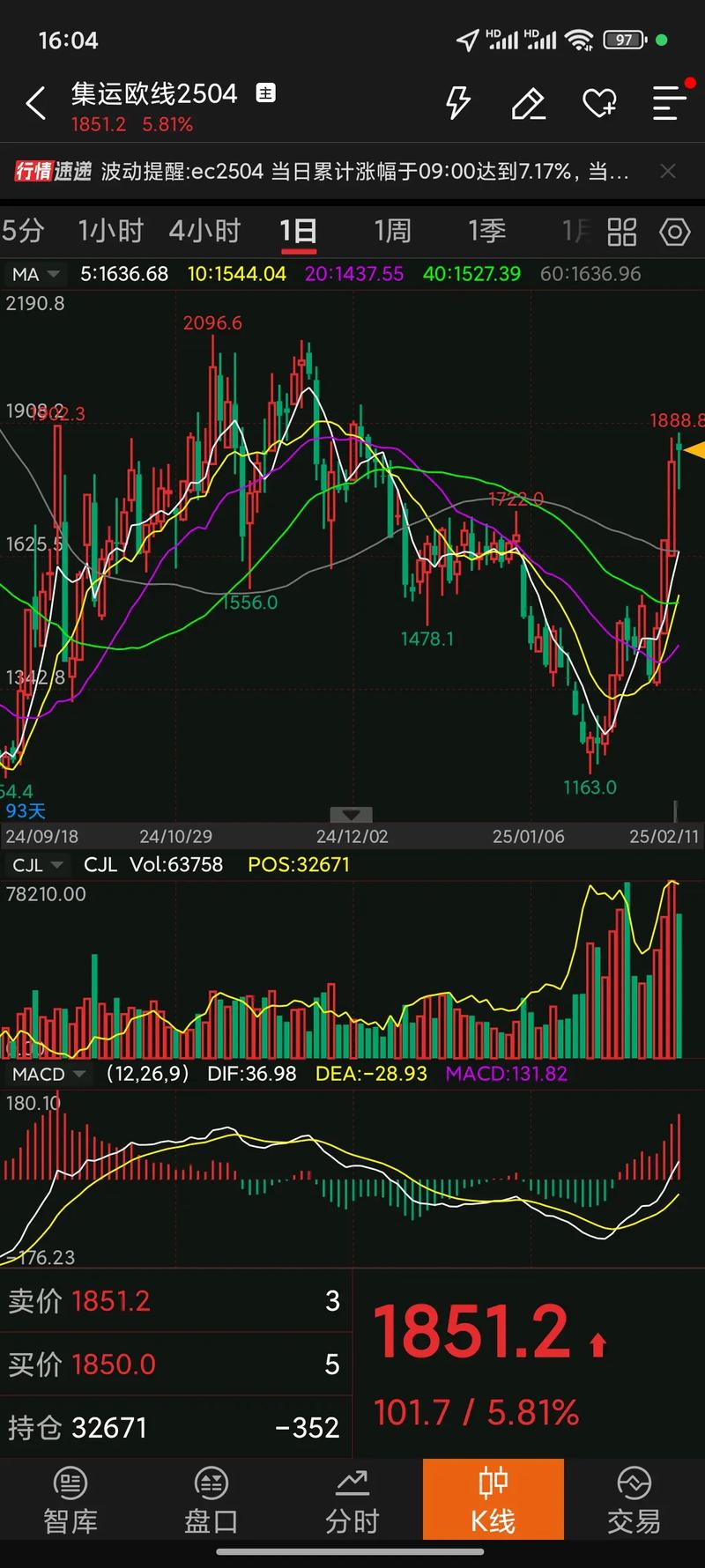This screenshot has height=1568, width=705.
Task: Switch to the 5分 chart period
Action: tap(23, 231)
